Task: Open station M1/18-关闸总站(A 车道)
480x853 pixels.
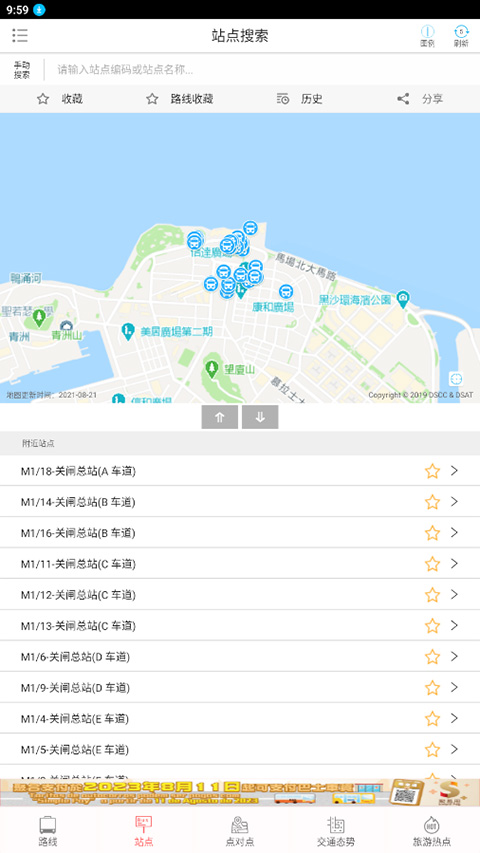Action: point(240,471)
